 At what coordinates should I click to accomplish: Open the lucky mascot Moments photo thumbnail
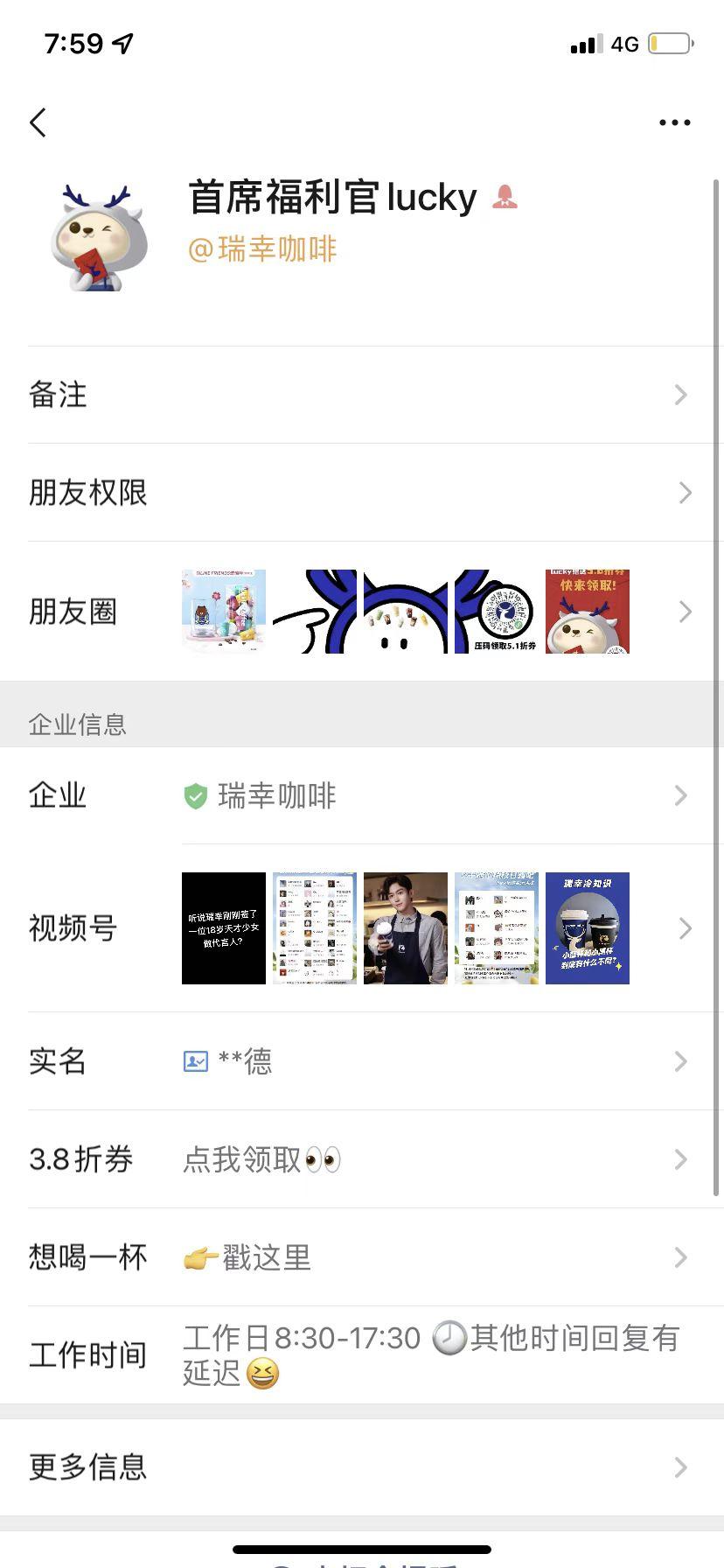point(587,612)
